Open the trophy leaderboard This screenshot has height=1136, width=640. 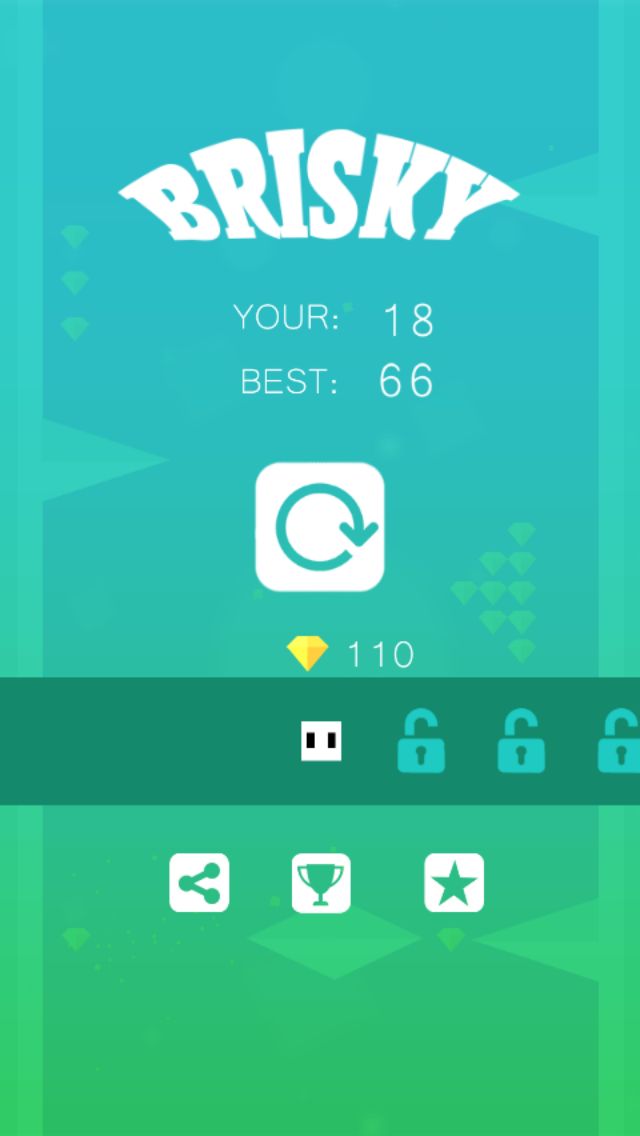point(321,882)
